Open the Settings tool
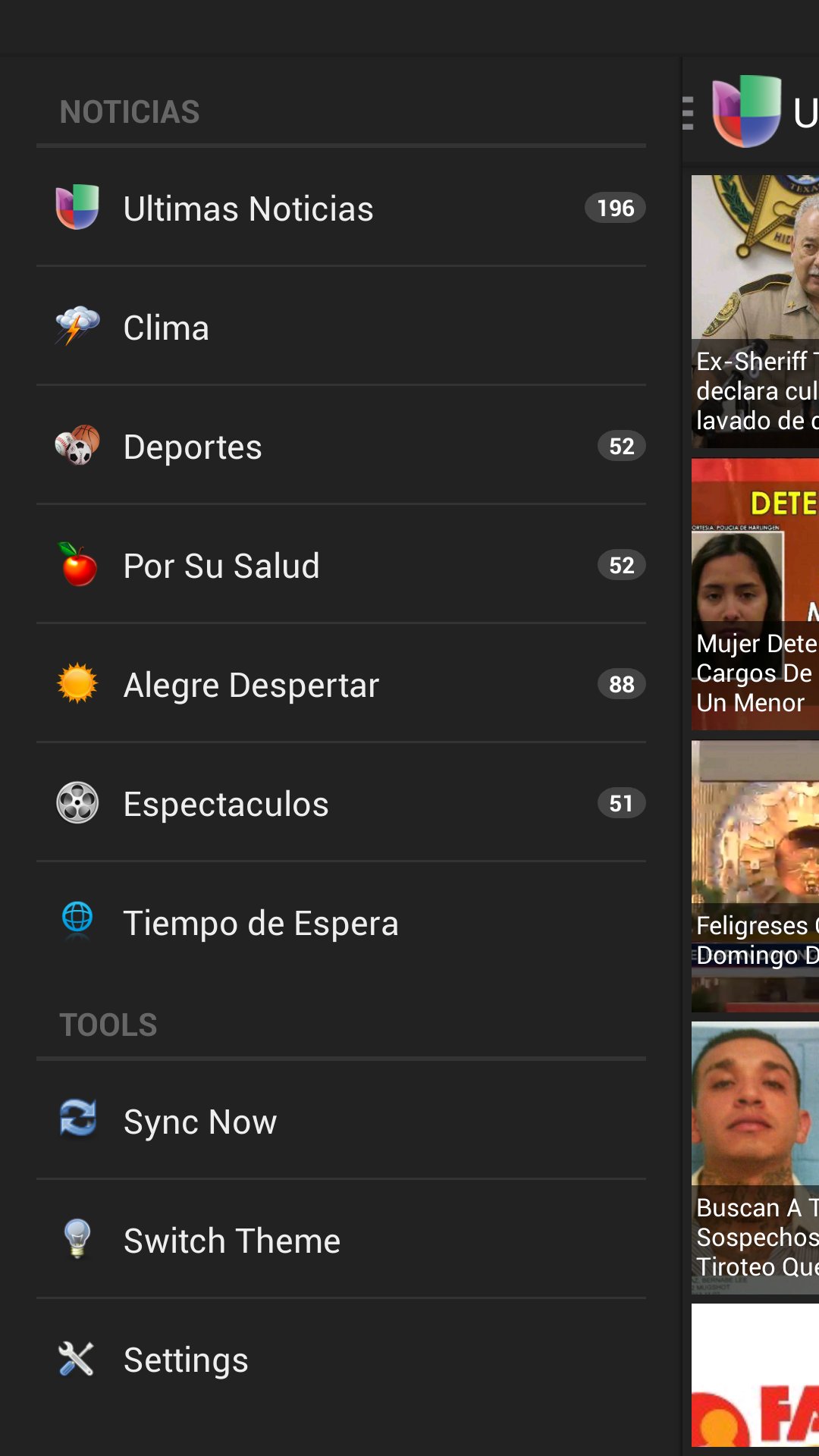The image size is (819, 1456). (x=341, y=1360)
